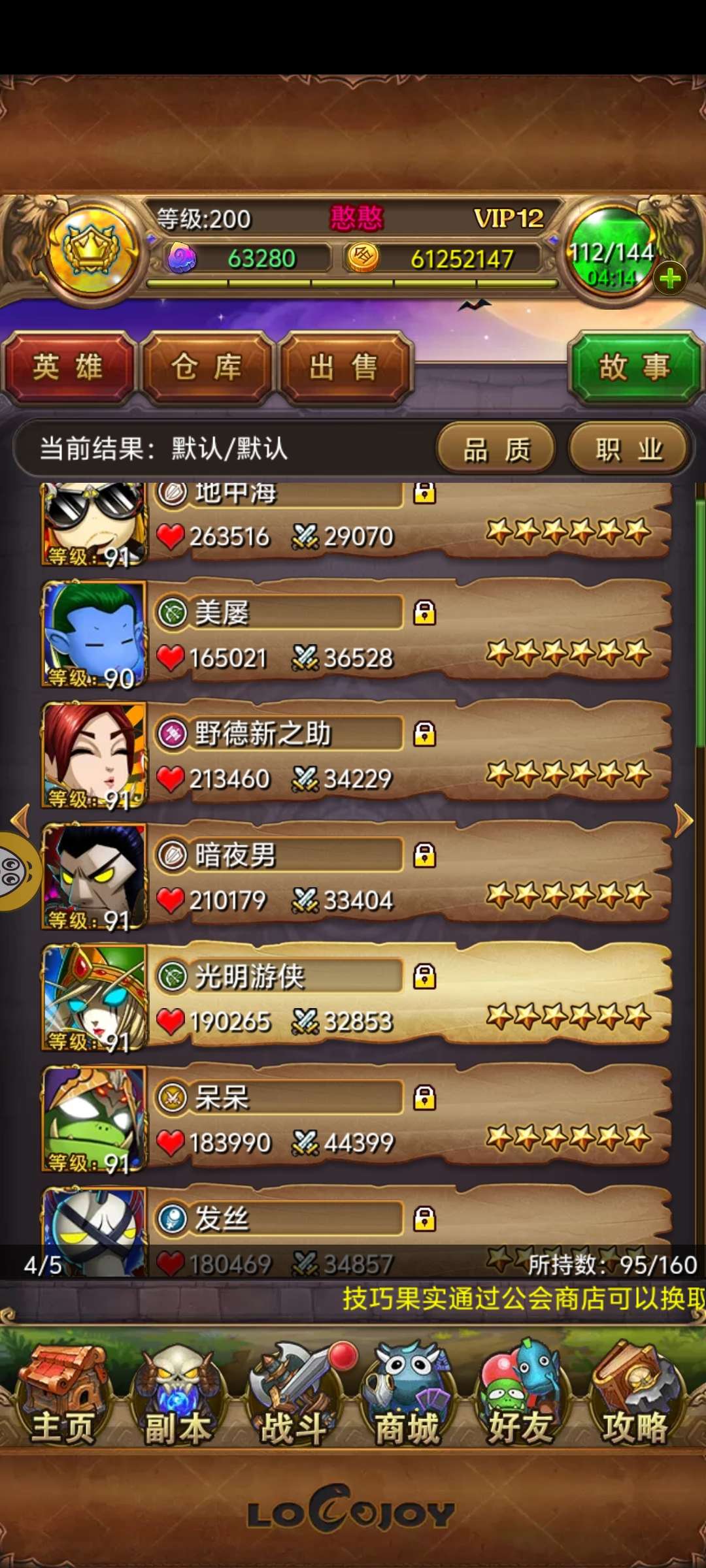Open 好友 friends section
This screenshot has width=706, height=1568.
click(x=521, y=1395)
